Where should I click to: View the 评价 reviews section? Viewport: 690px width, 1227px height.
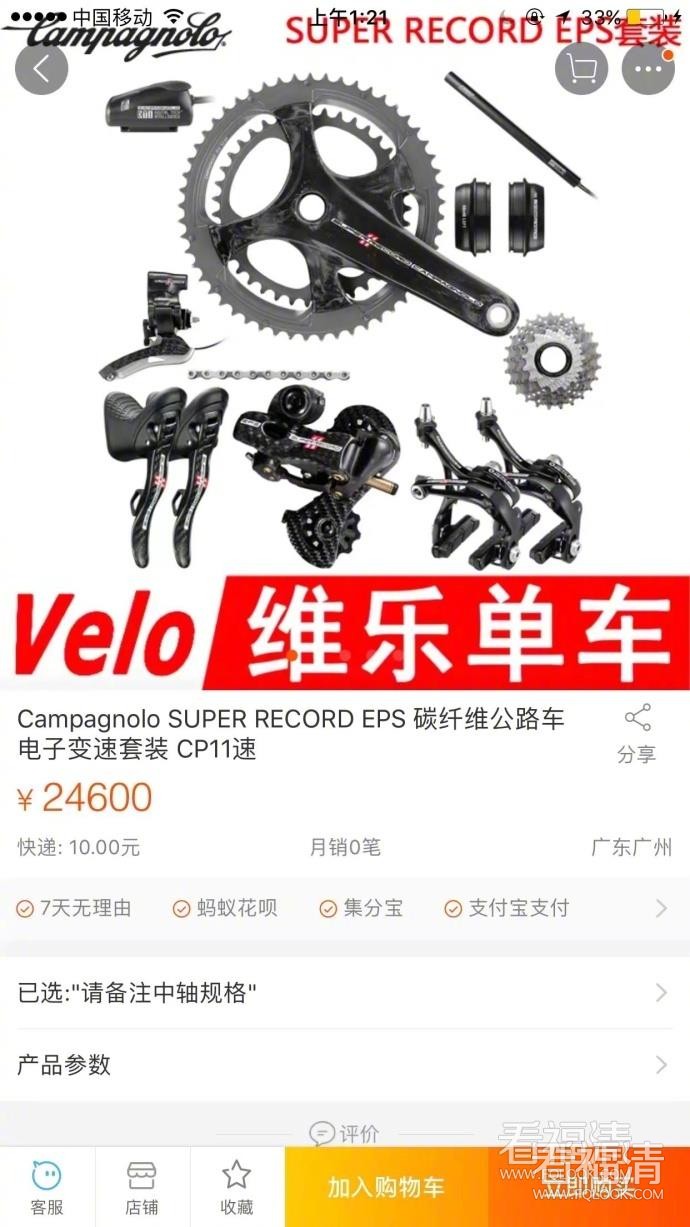point(344,1133)
